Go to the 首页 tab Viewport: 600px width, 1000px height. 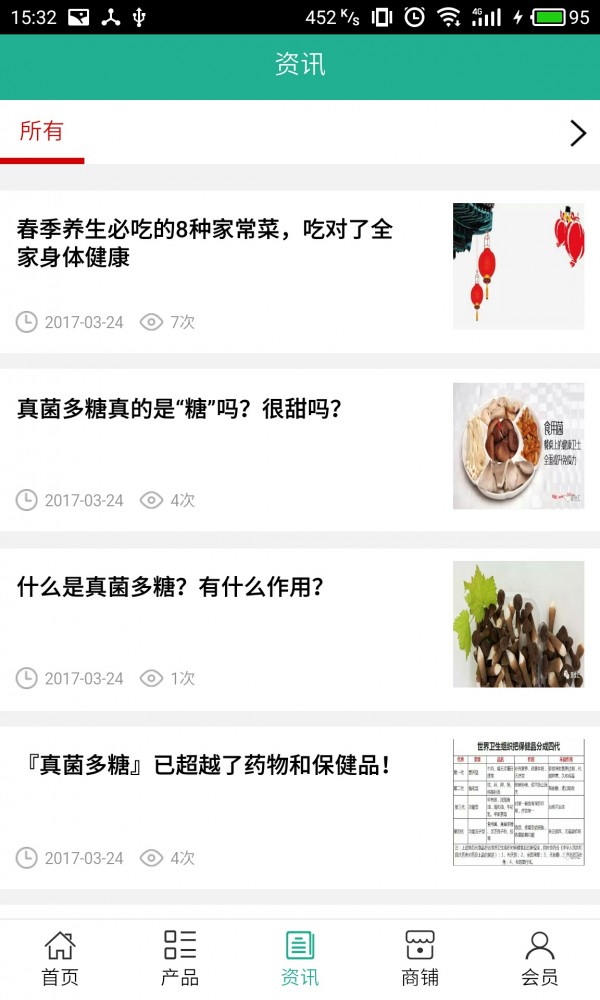tap(60, 958)
